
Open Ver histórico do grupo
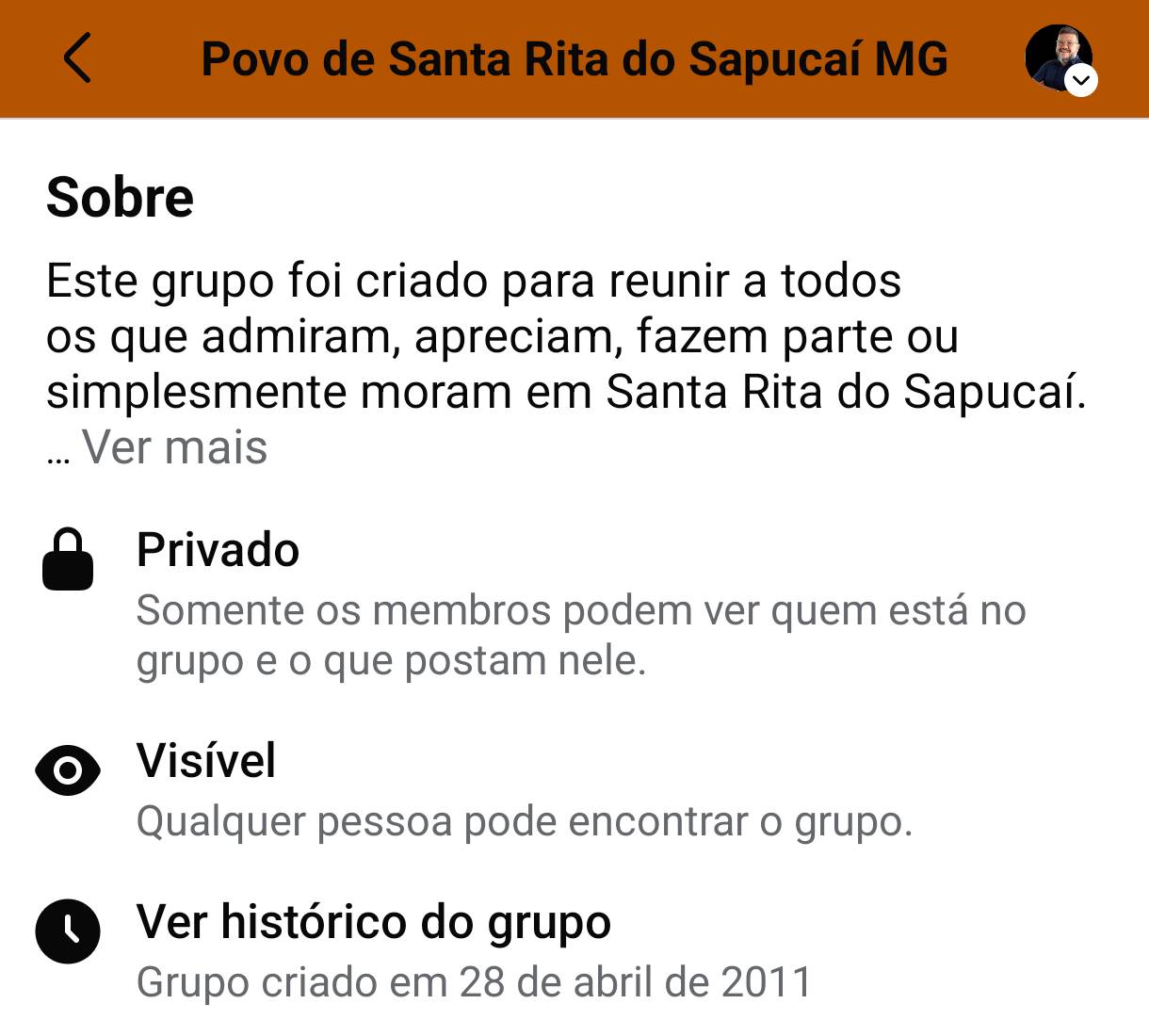[373, 922]
